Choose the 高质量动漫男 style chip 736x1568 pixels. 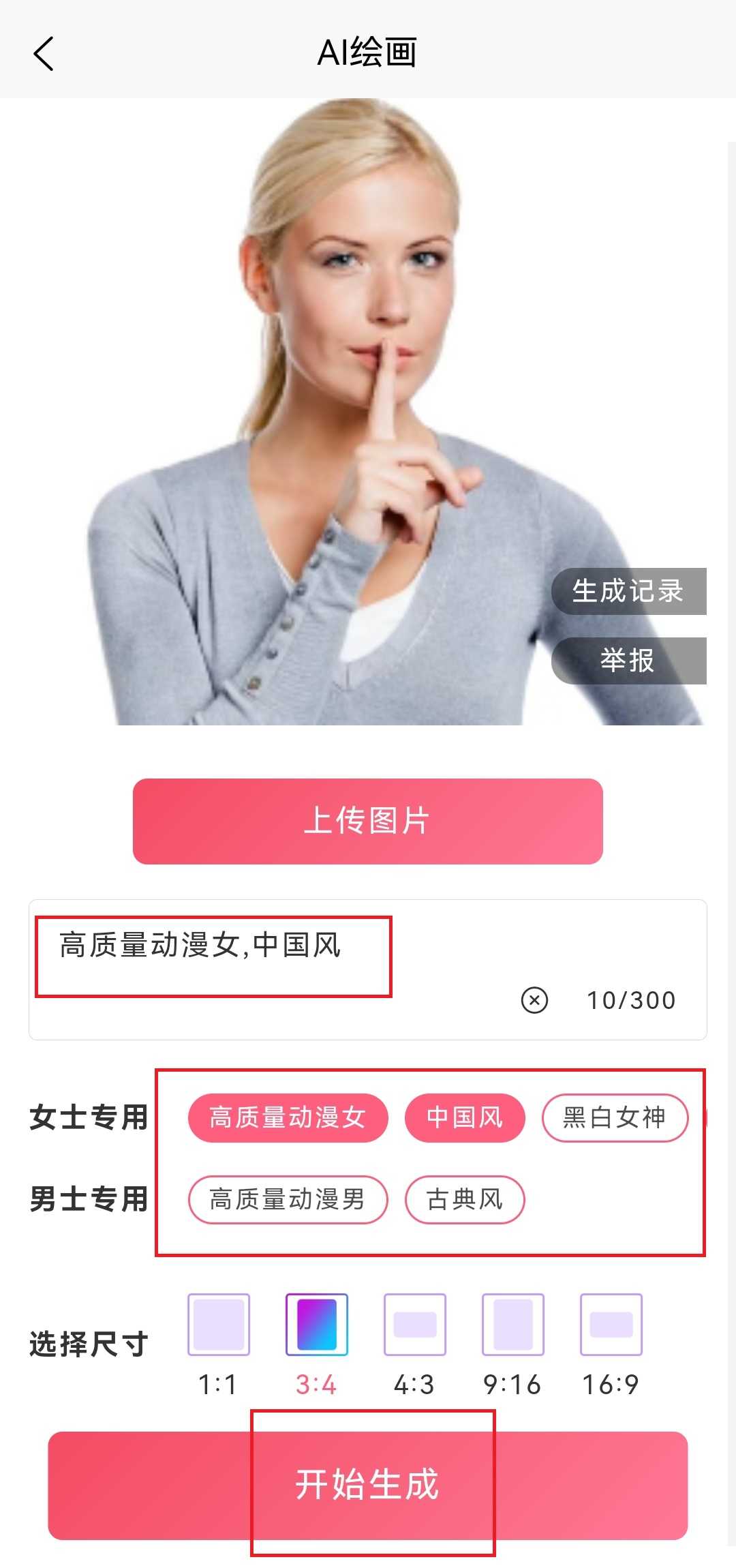(x=288, y=1199)
